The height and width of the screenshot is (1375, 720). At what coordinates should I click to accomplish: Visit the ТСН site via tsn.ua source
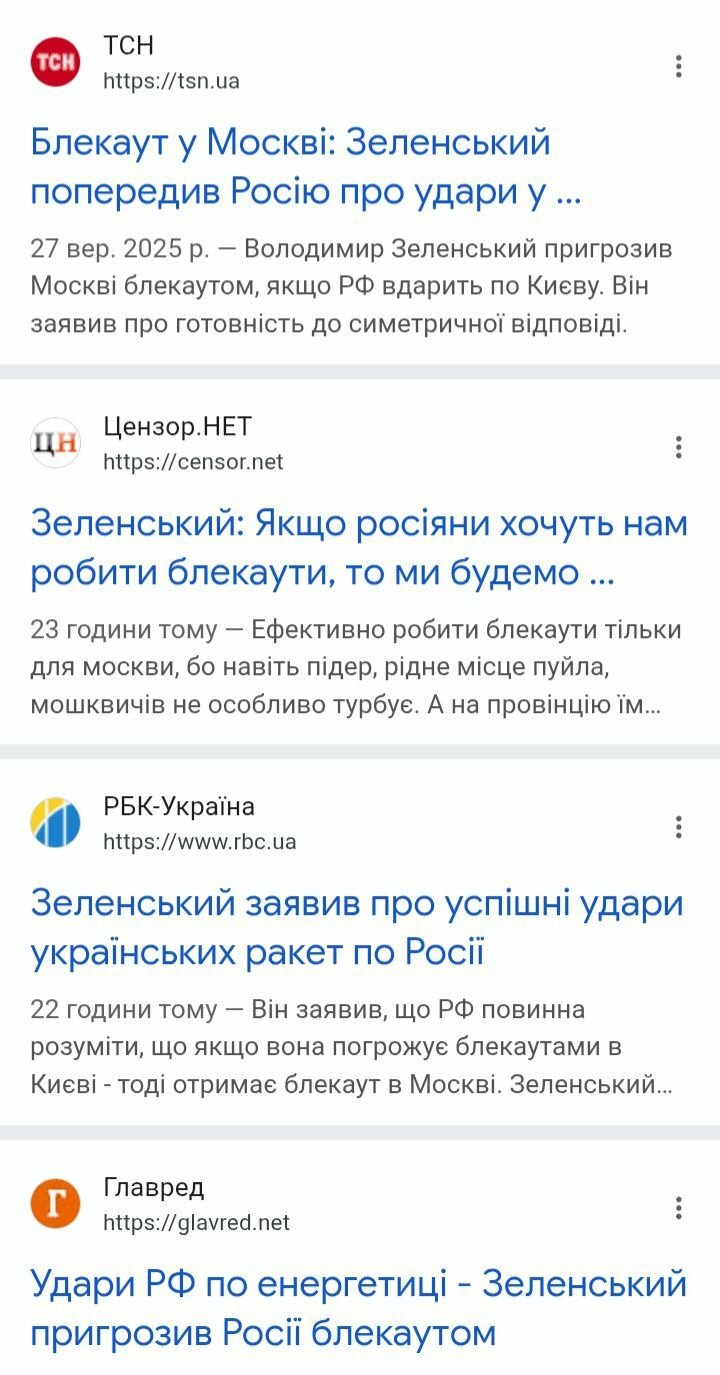coord(171,81)
